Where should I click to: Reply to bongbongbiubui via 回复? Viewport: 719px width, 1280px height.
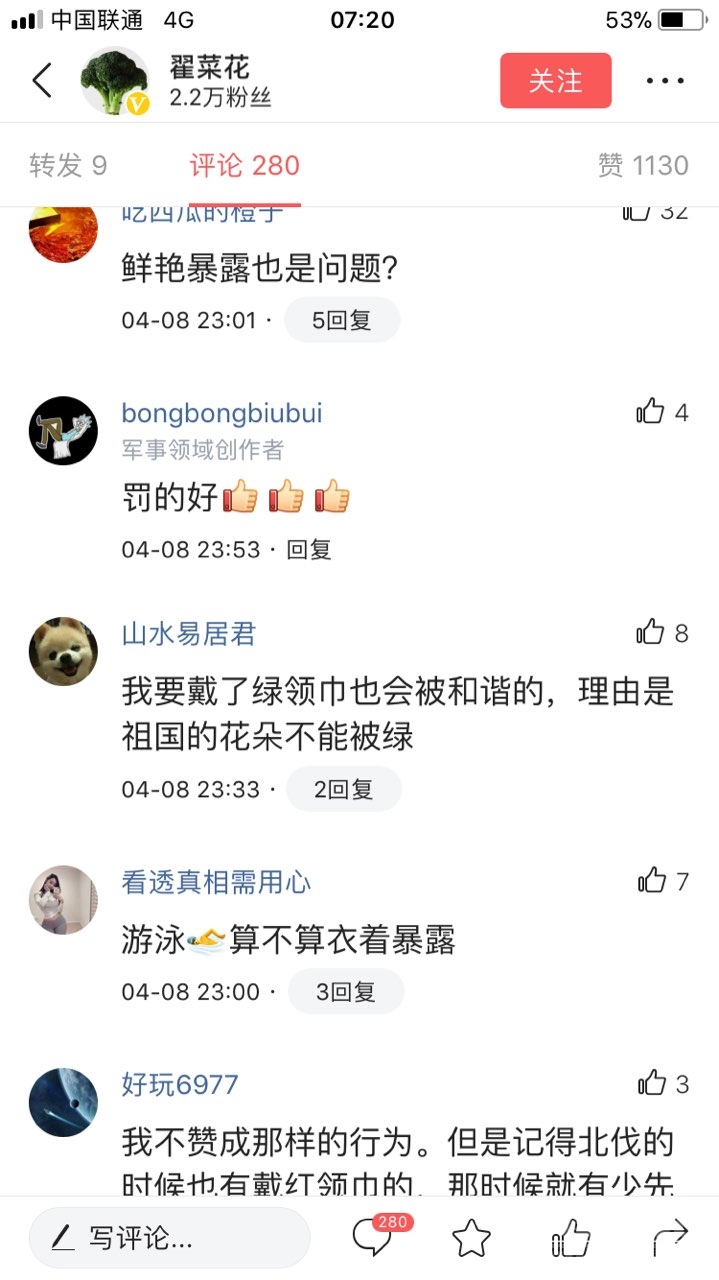309,549
